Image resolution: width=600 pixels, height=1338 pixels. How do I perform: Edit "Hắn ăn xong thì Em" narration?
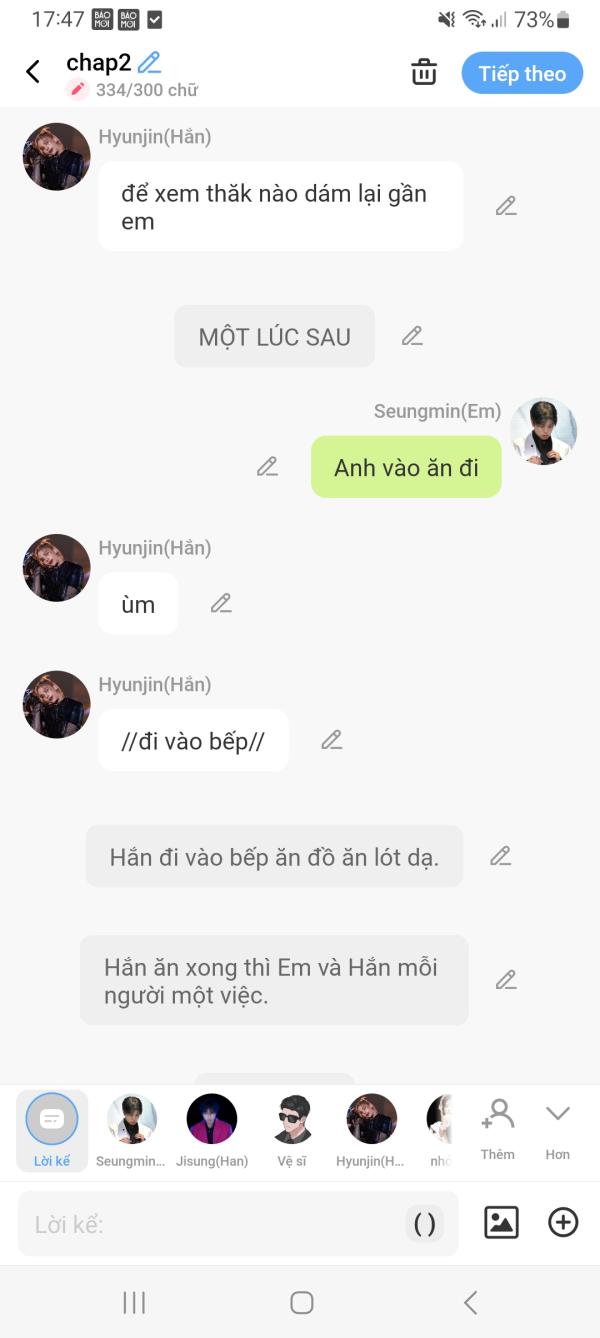pos(506,980)
